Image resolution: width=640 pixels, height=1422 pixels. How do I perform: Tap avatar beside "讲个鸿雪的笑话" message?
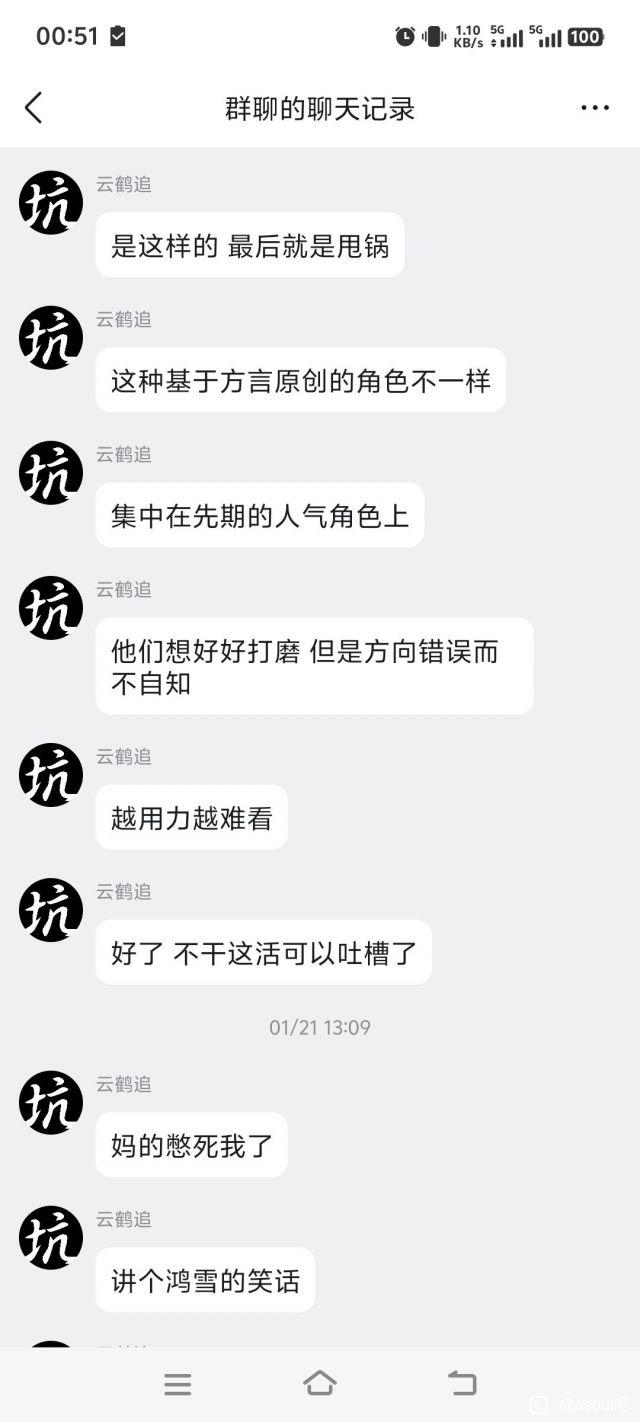point(51,1238)
